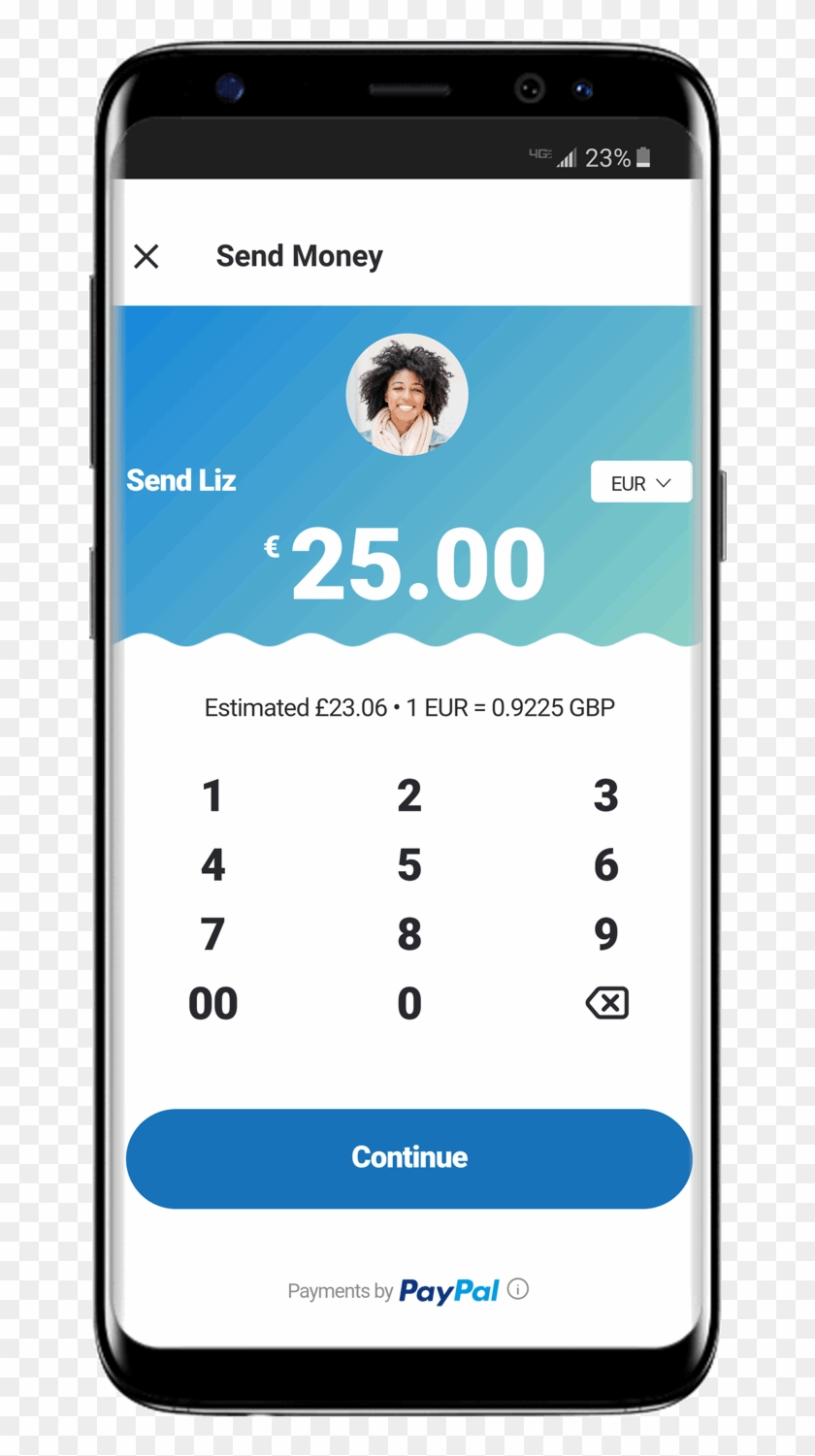This screenshot has width=815, height=1456.
Task: Tap the number 5 key
Action: (409, 865)
